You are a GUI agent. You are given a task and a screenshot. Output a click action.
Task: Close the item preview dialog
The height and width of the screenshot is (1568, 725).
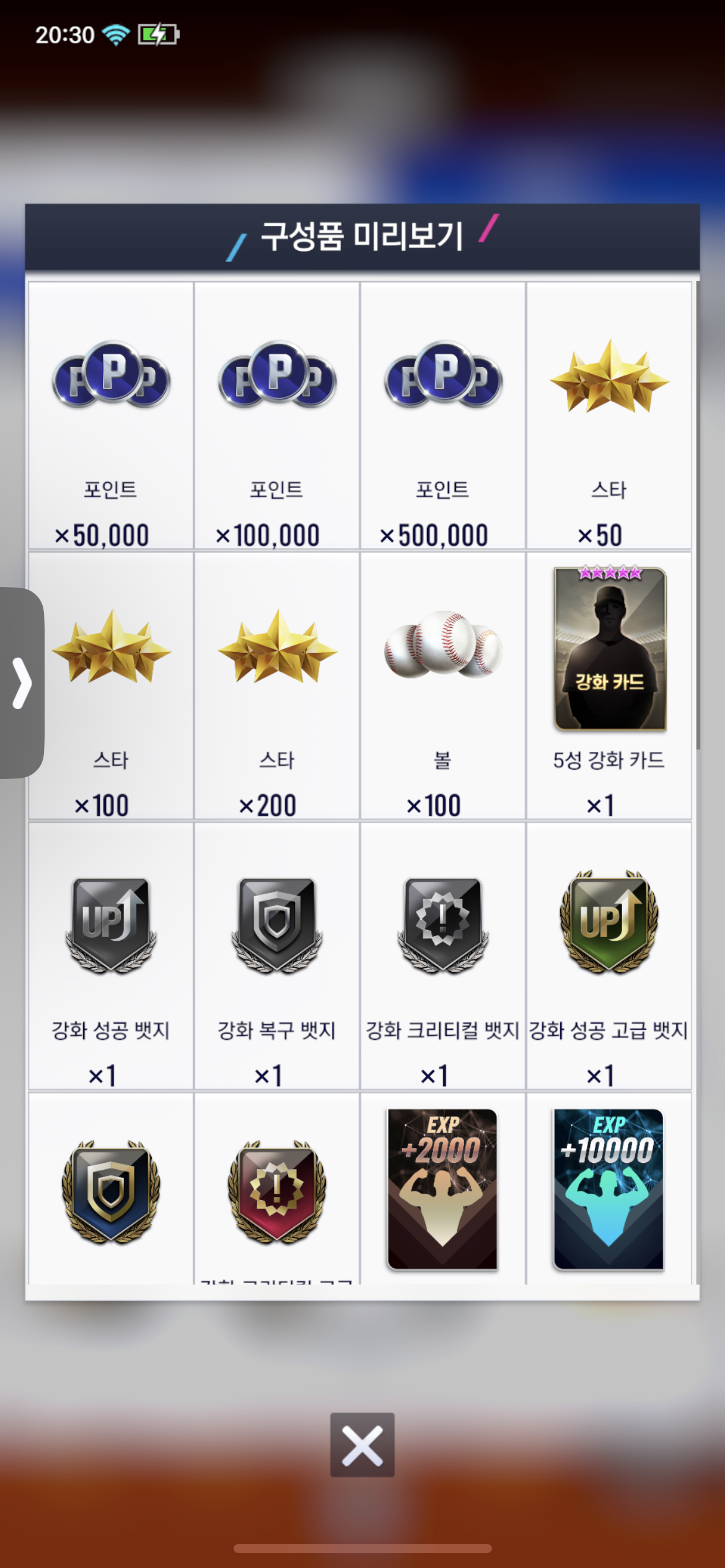tap(362, 1444)
